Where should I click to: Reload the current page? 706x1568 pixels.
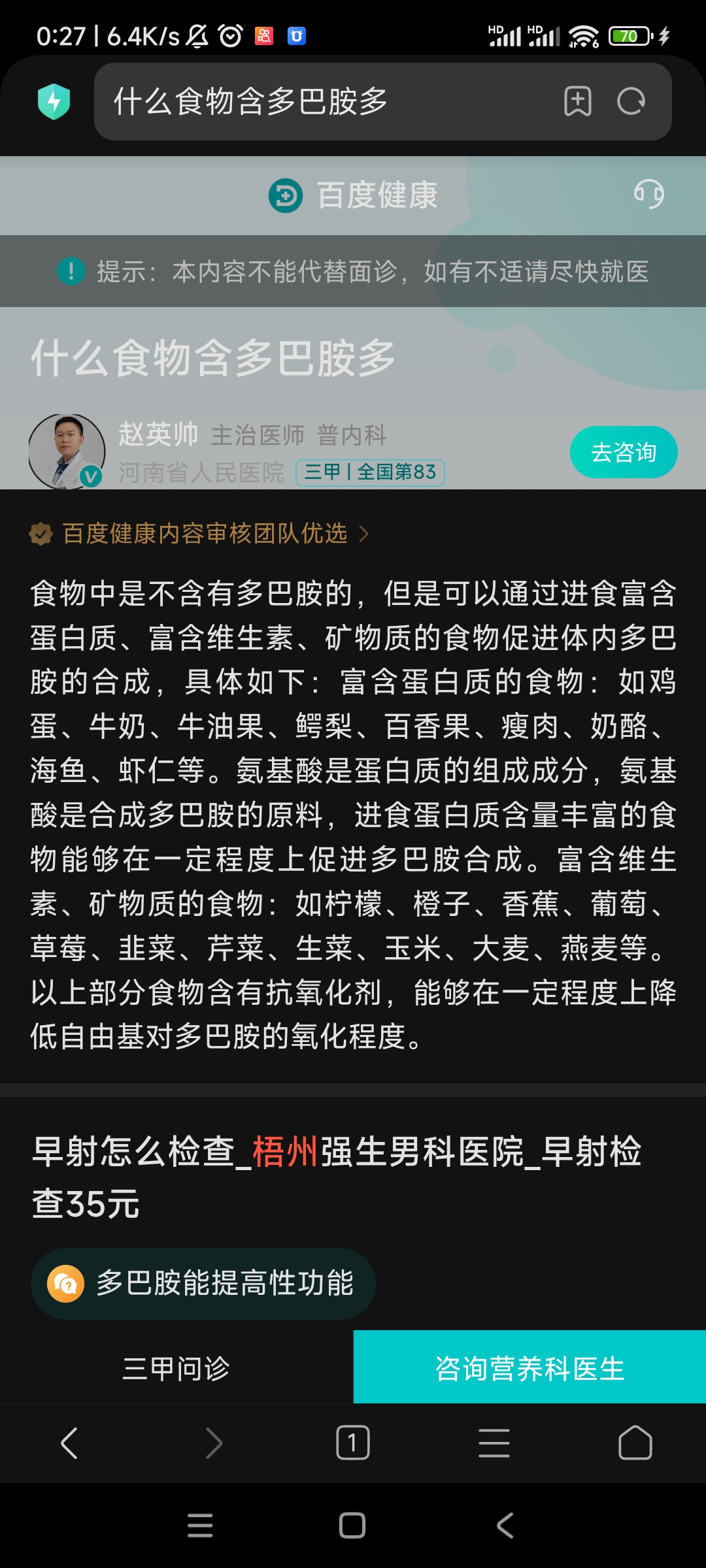631,101
